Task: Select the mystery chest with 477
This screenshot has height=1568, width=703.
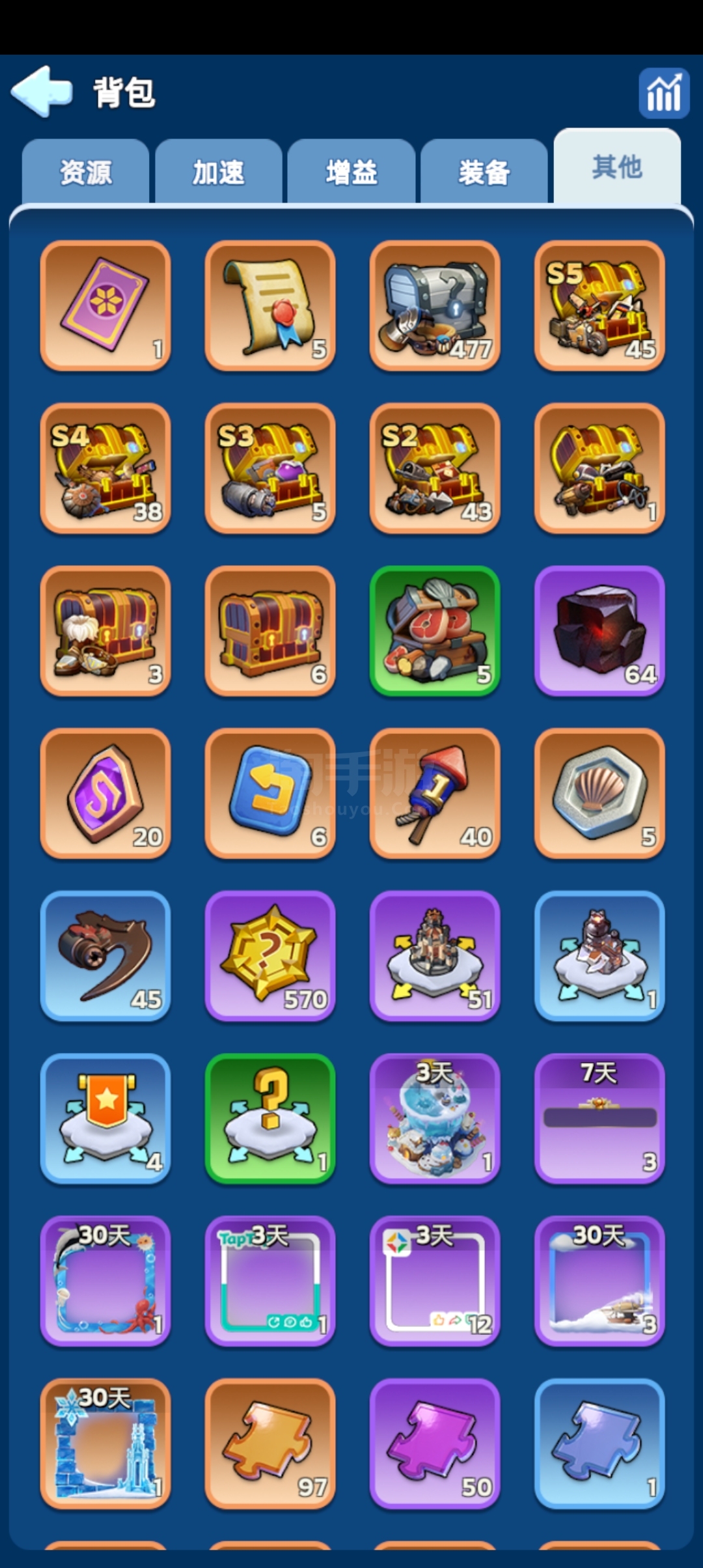Action: tap(435, 305)
